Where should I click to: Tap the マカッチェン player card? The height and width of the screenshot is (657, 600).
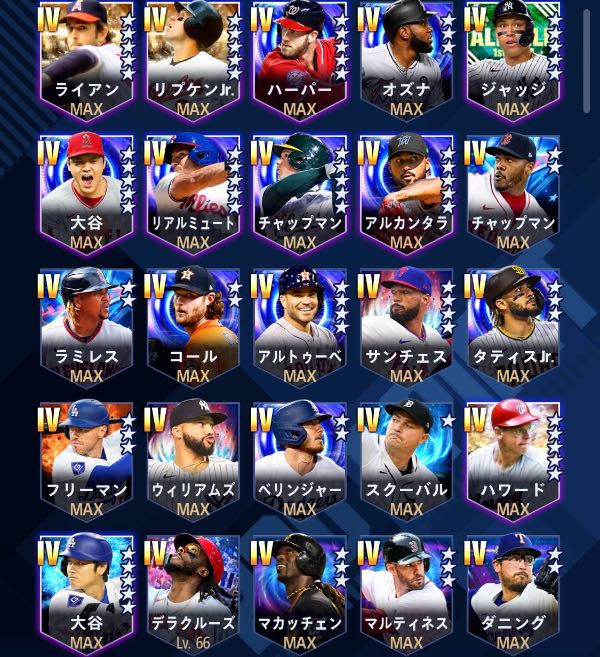[x=299, y=592]
